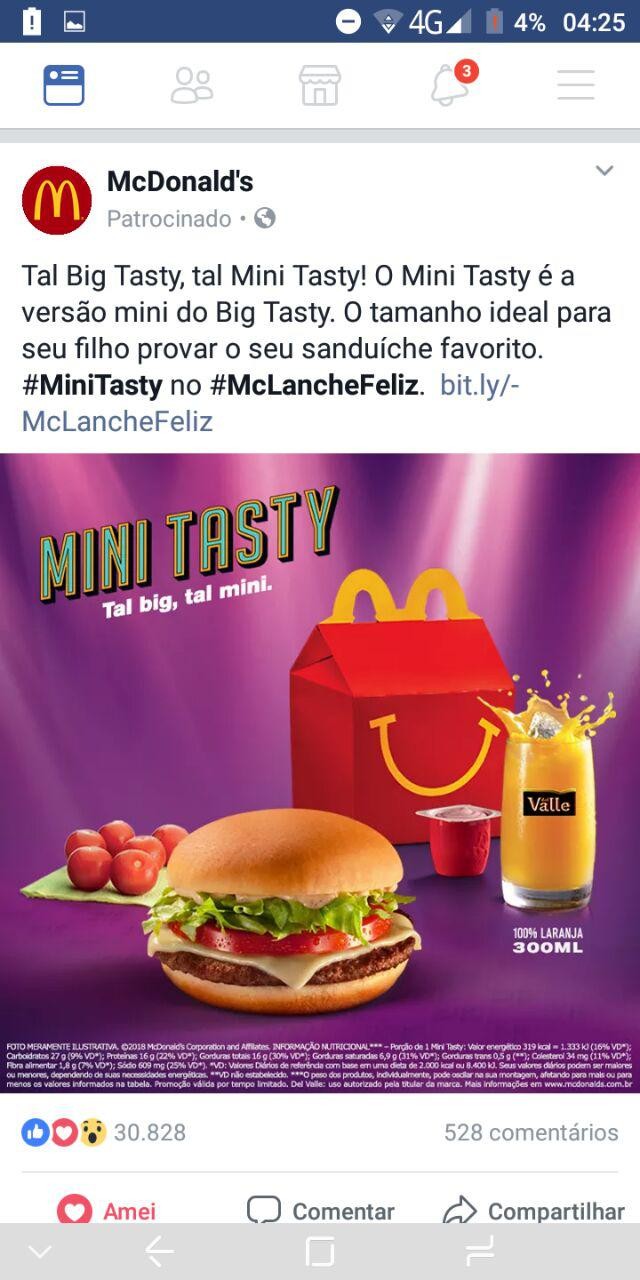Image resolution: width=640 pixels, height=1280 pixels.
Task: Open the McDonald's page name
Action: pyautogui.click(x=180, y=182)
